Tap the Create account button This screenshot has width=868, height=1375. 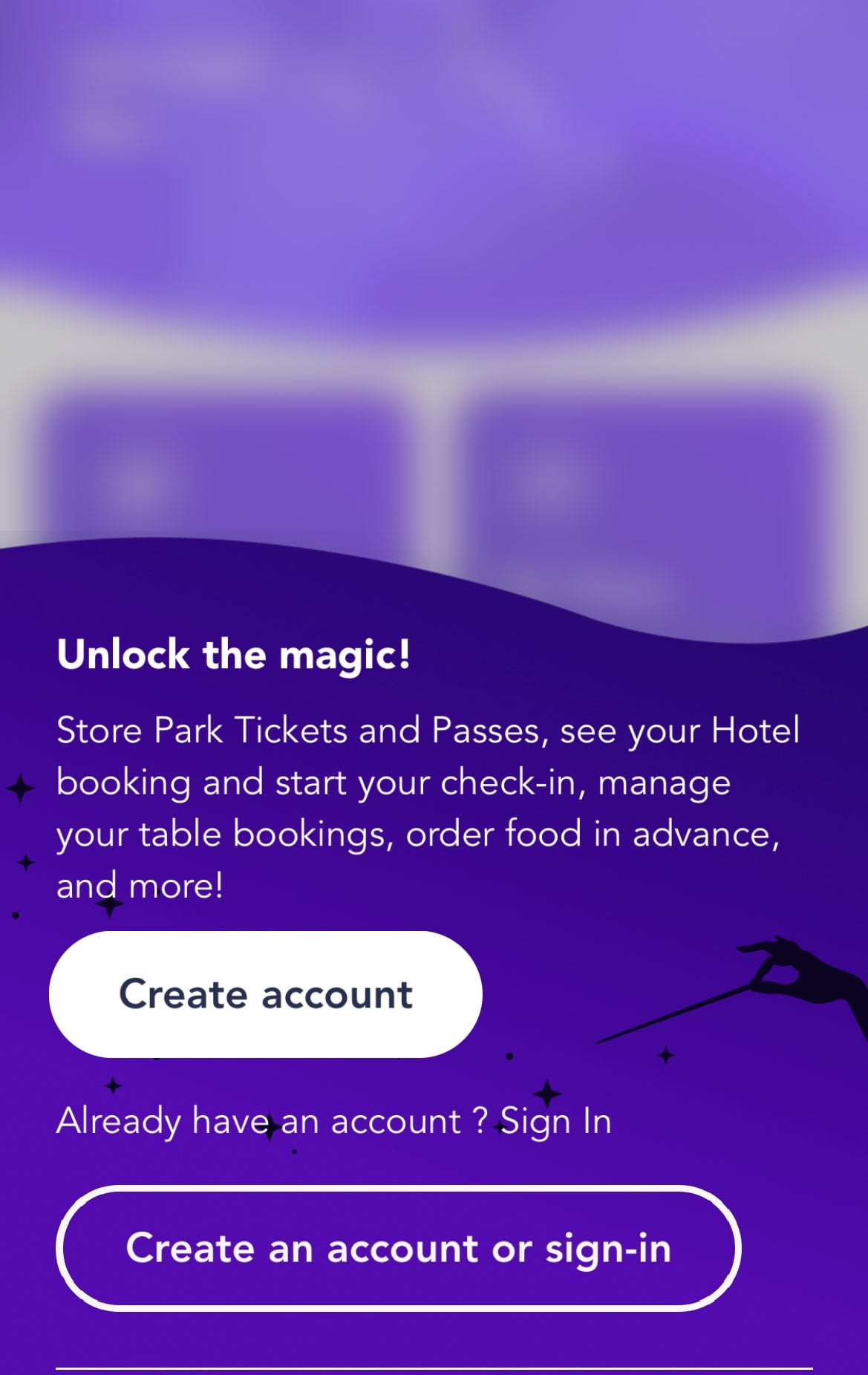coord(265,994)
